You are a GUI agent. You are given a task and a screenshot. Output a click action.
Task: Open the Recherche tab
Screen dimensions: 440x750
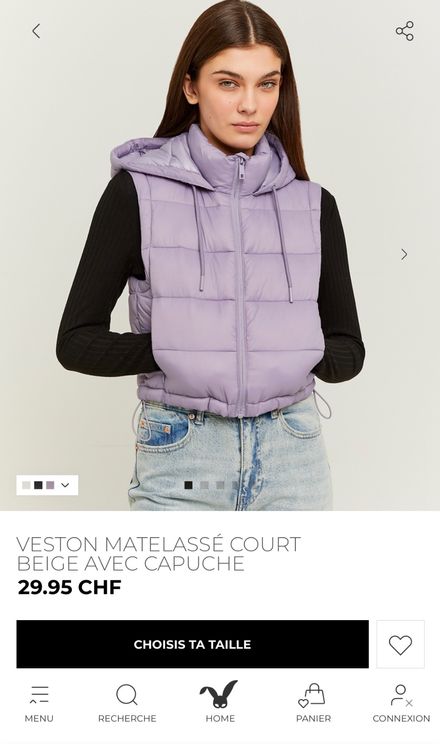click(127, 704)
